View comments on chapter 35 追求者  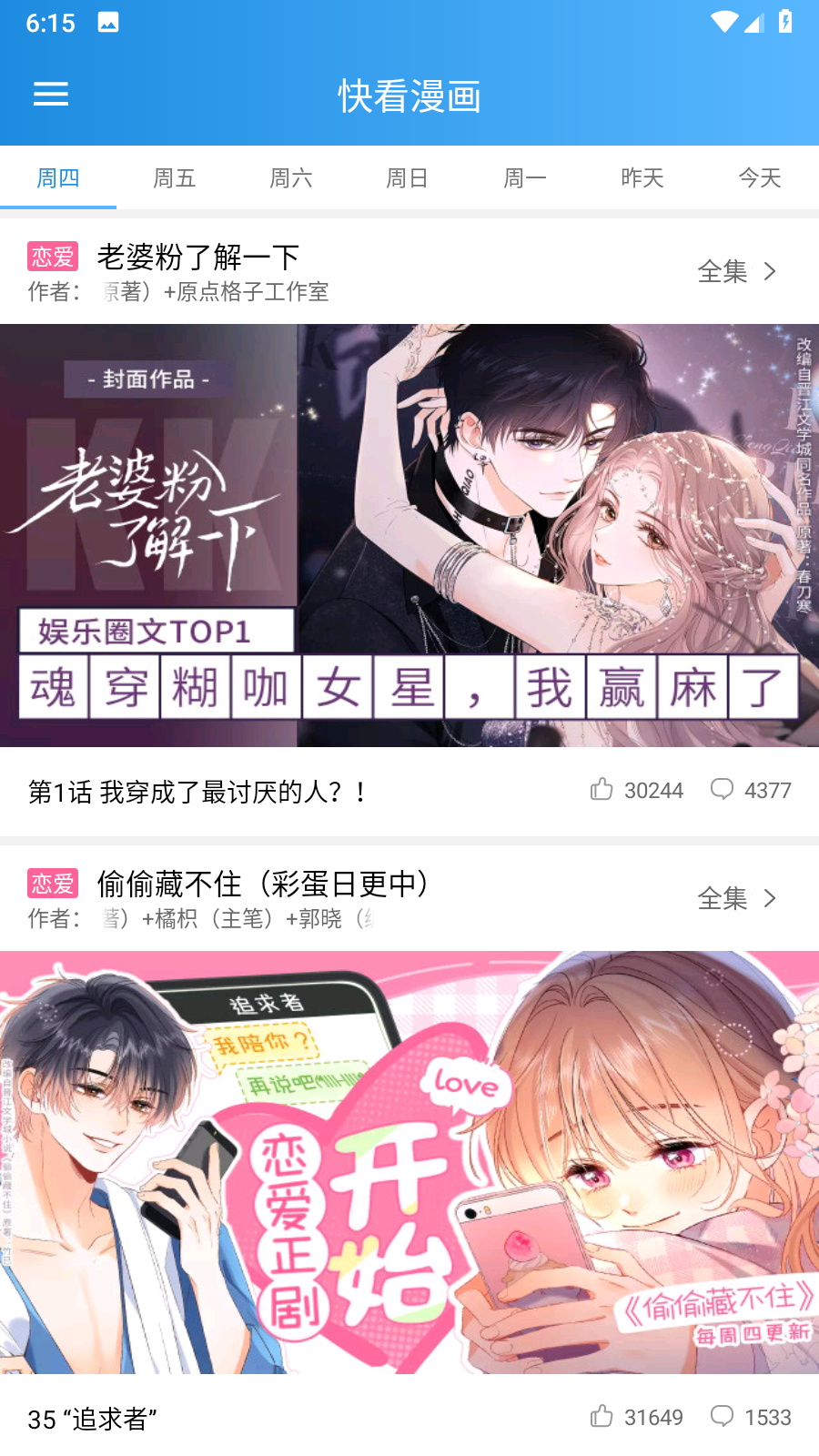751,1417
